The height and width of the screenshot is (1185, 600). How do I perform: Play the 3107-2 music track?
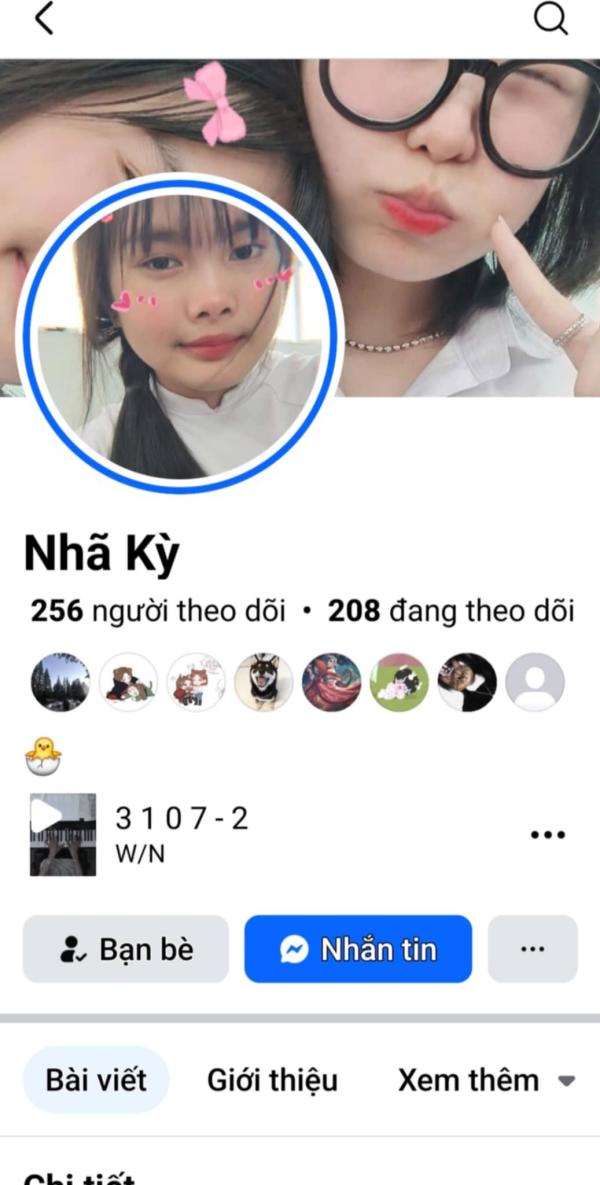pyautogui.click(x=63, y=835)
